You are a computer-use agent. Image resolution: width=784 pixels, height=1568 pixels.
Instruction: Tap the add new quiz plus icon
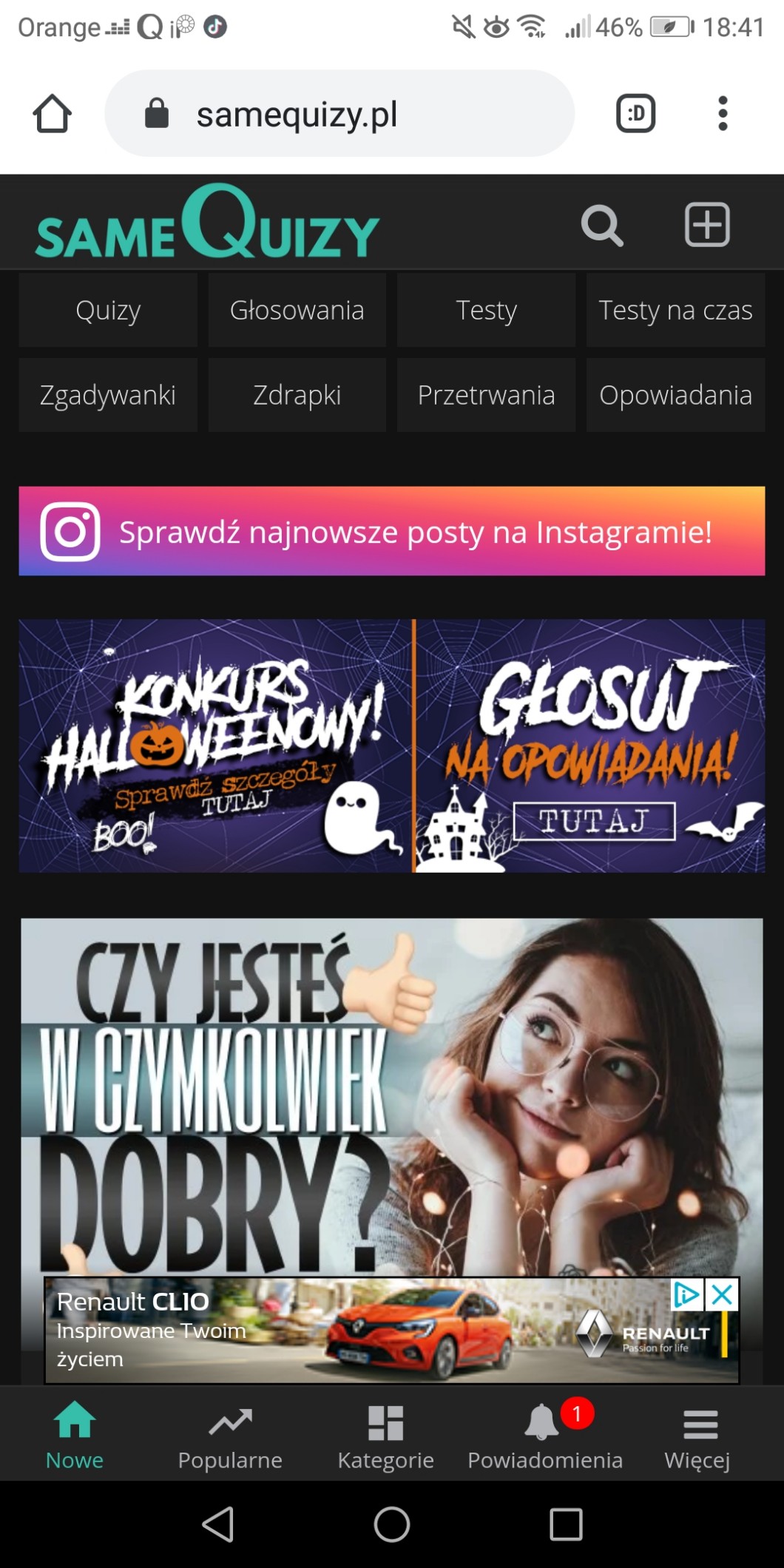tap(707, 225)
